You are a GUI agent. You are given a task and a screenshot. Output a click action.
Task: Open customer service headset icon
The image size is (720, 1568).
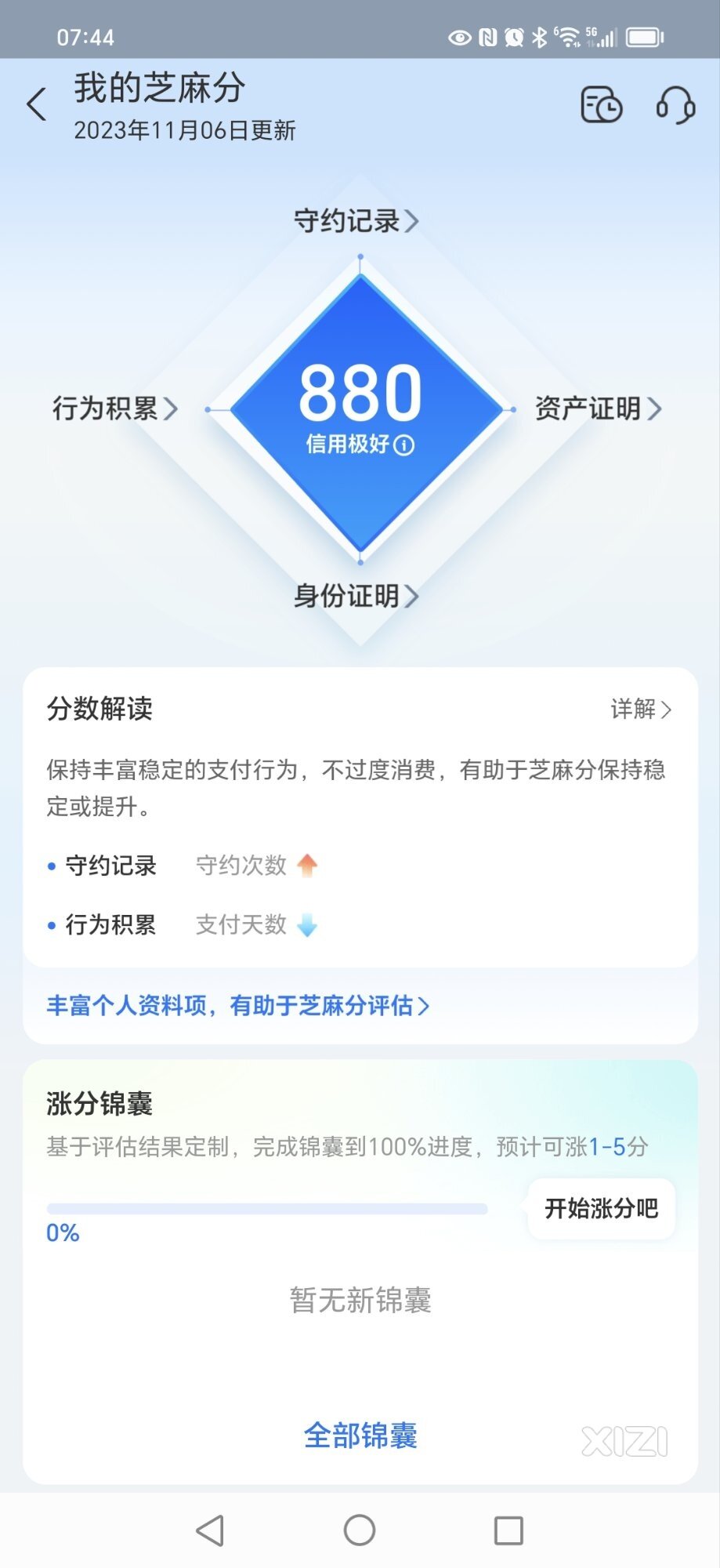(675, 104)
